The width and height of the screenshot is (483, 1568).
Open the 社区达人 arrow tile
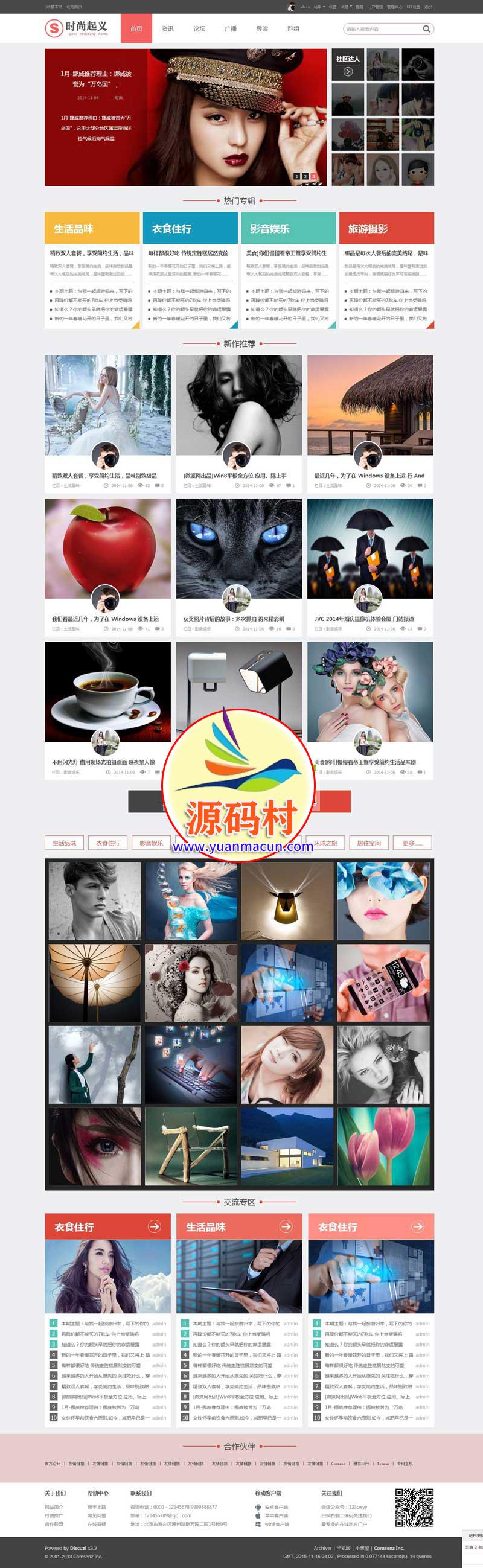pyautogui.click(x=348, y=71)
